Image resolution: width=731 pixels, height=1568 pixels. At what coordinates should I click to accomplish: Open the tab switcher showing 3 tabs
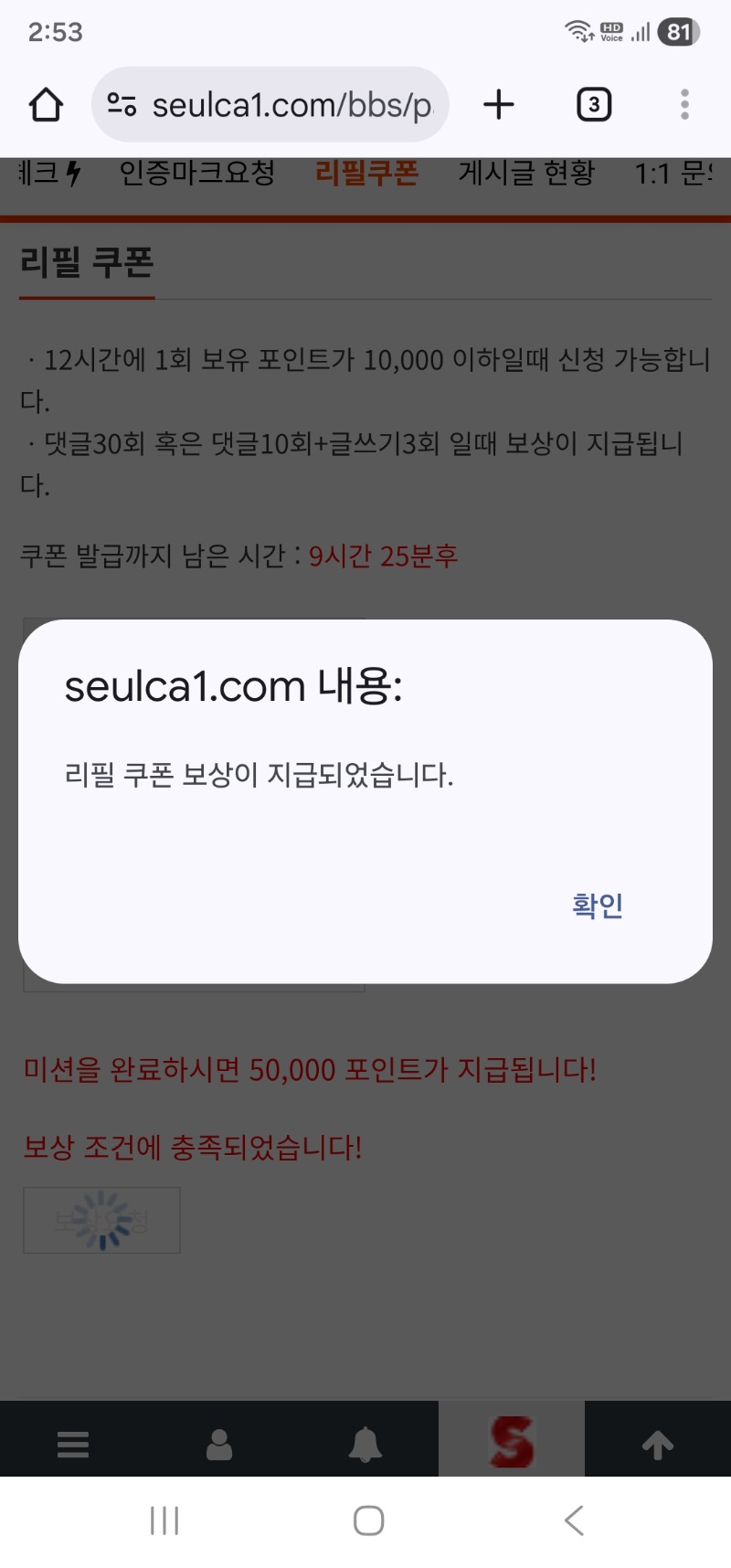(x=594, y=105)
